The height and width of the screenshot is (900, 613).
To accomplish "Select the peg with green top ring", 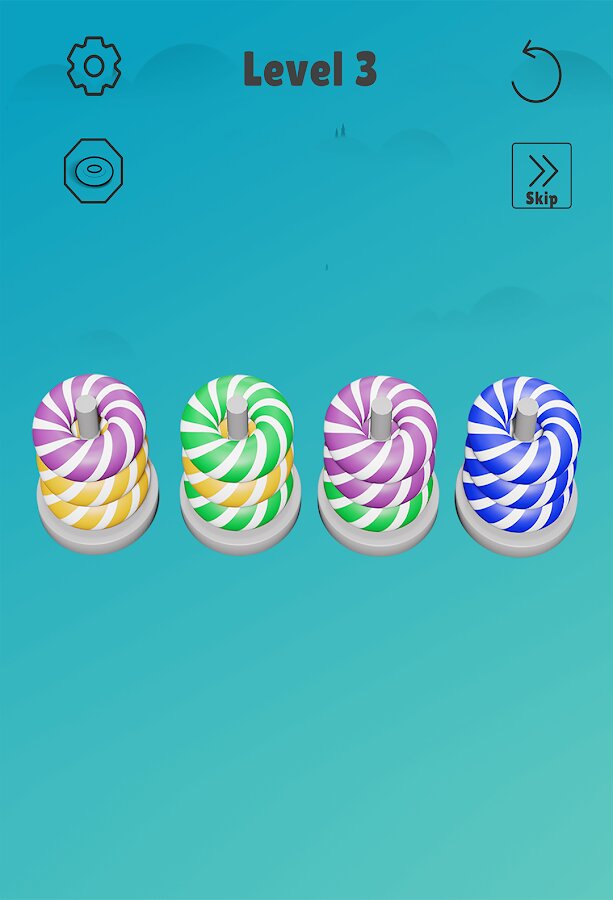I will click(x=237, y=460).
